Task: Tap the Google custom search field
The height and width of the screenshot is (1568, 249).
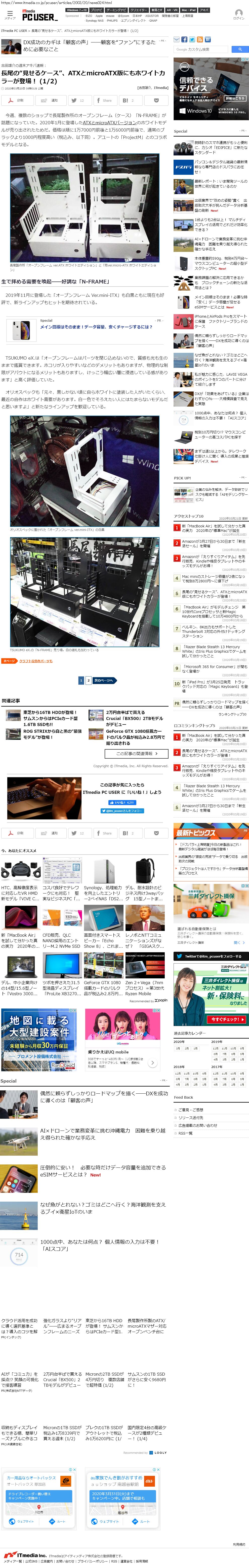Action: click(202, 49)
